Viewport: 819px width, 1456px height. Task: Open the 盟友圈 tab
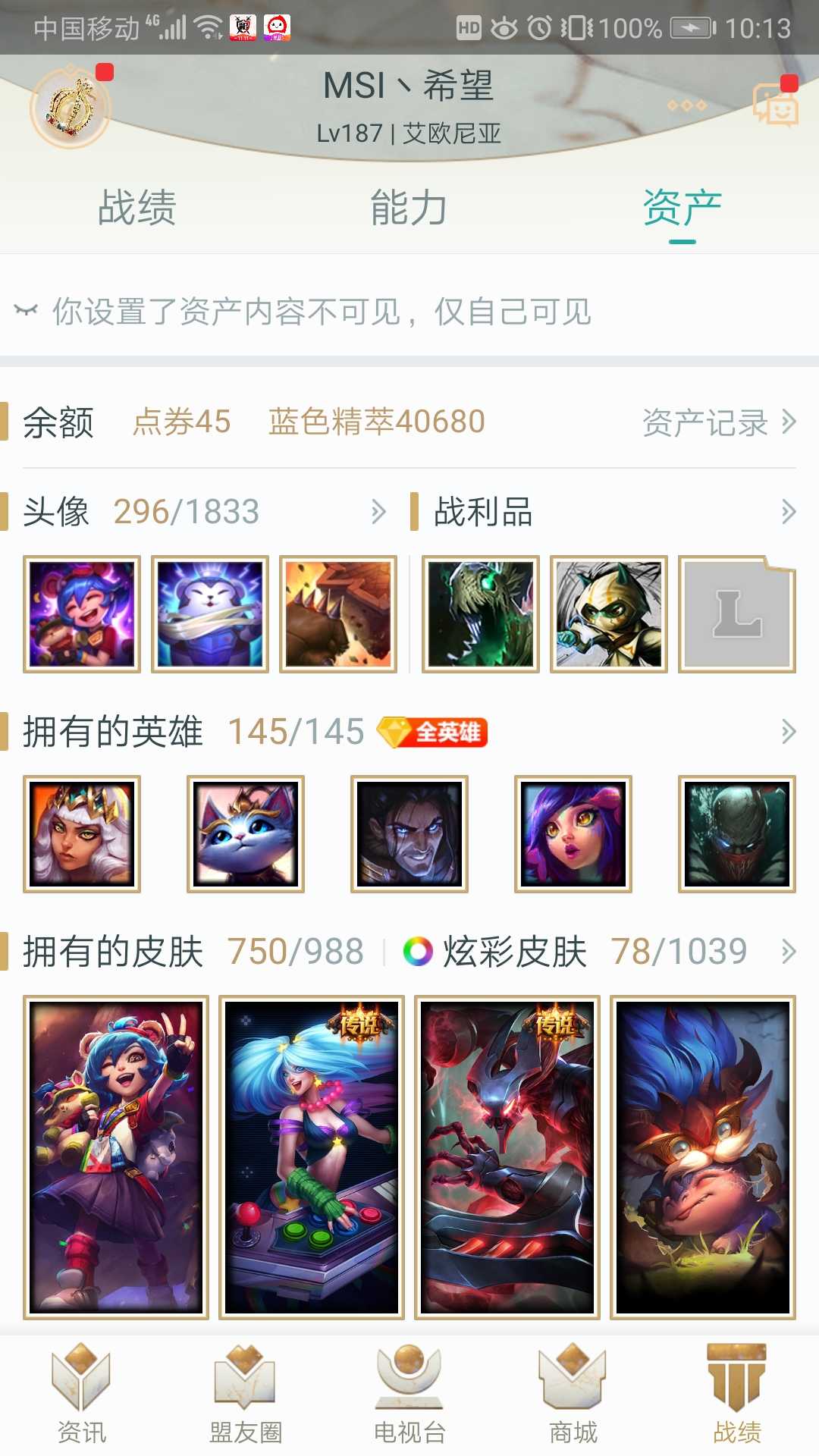tap(246, 1394)
